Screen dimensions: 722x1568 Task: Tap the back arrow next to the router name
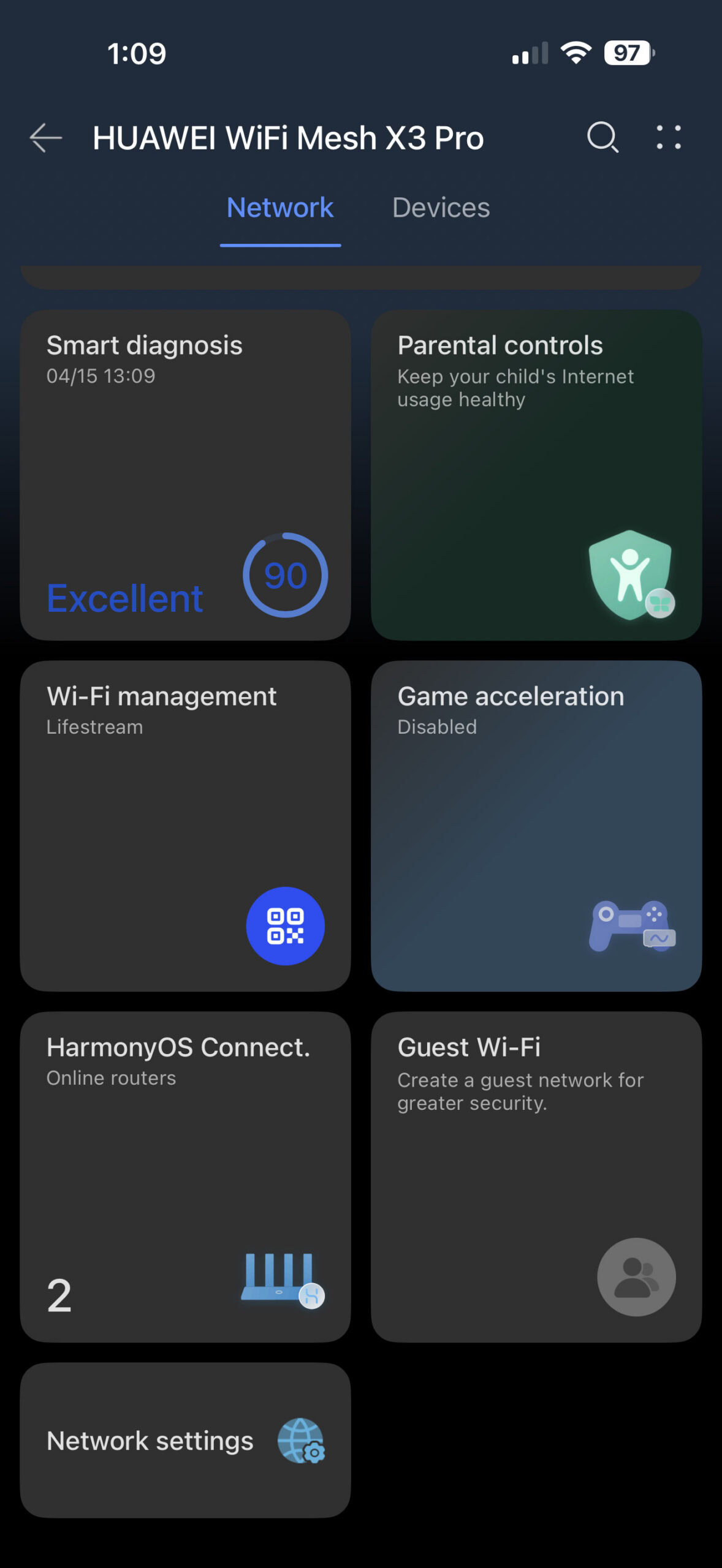pyautogui.click(x=45, y=138)
